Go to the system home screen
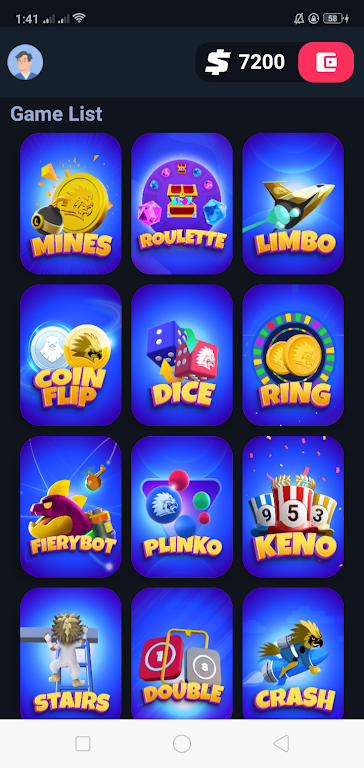364x768 pixels. [x=182, y=744]
